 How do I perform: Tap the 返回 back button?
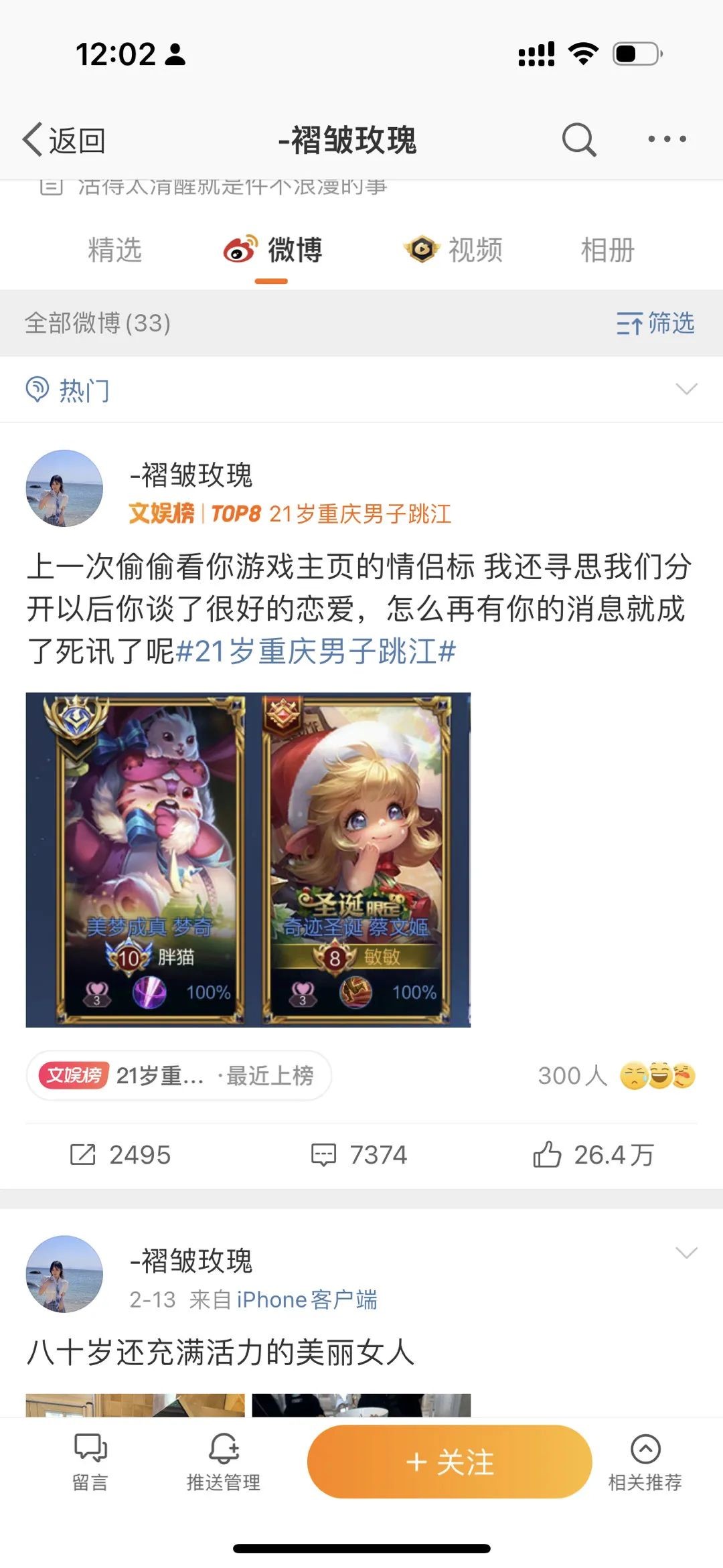(x=64, y=141)
